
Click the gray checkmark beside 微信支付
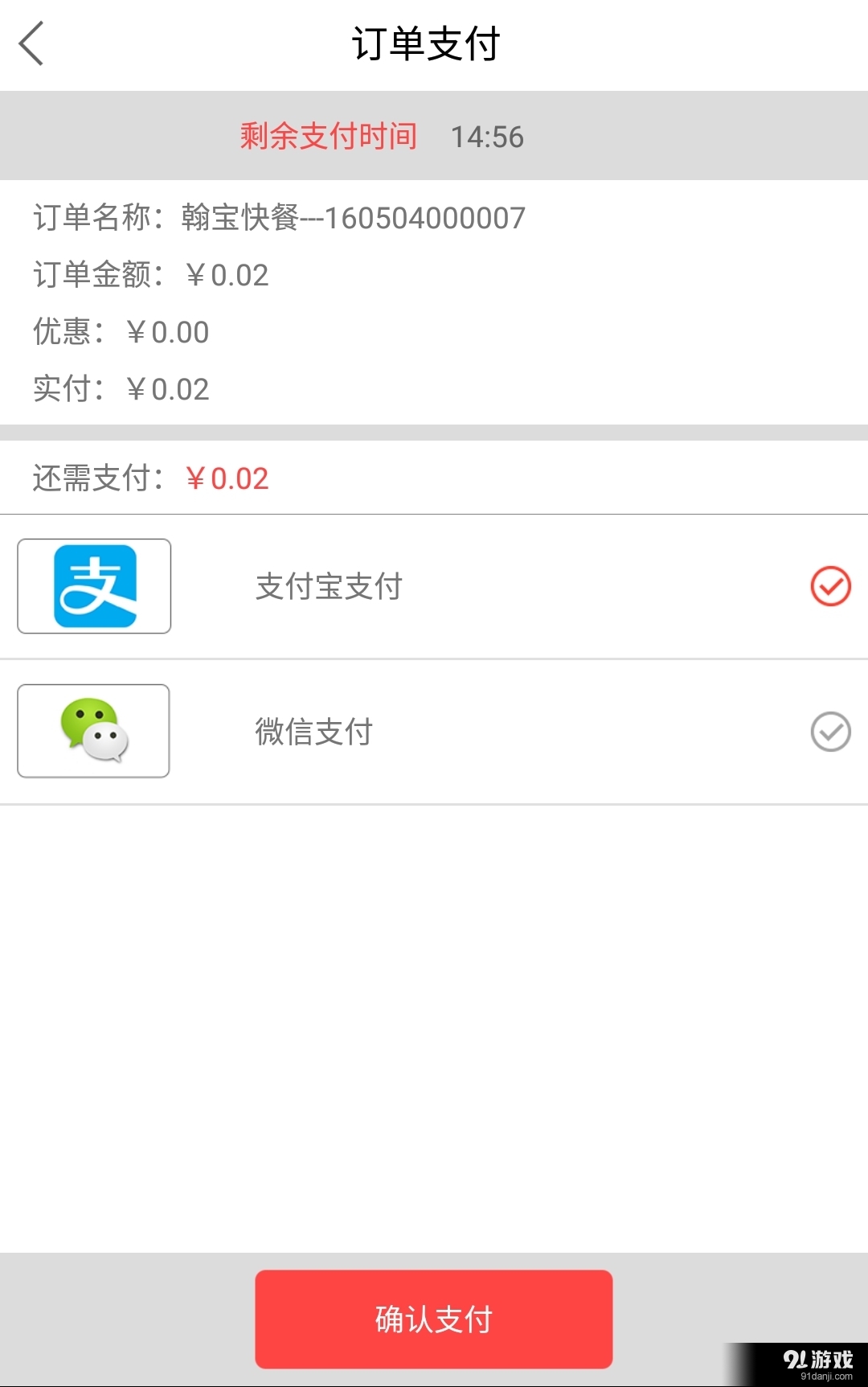pyautogui.click(x=831, y=731)
